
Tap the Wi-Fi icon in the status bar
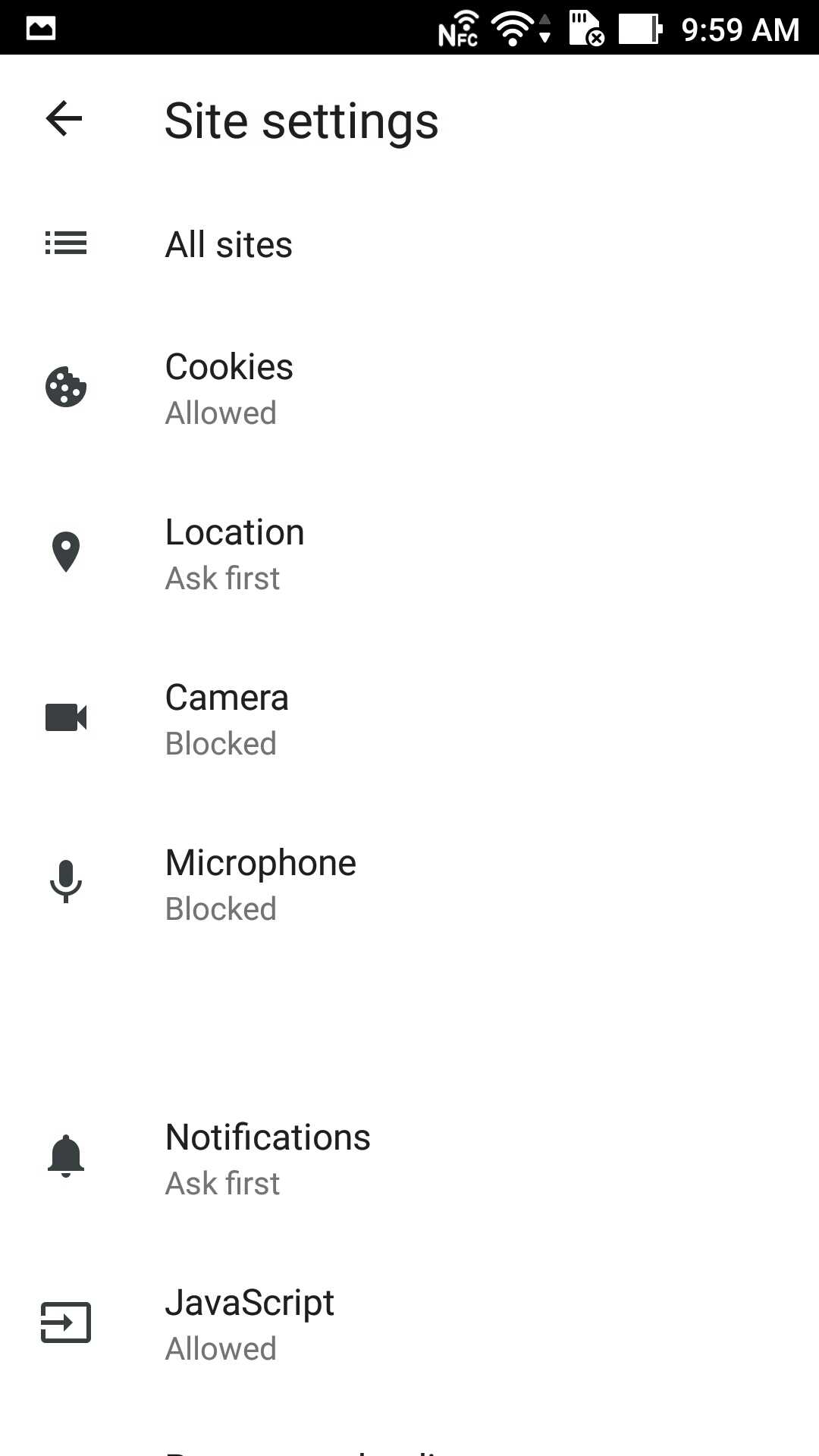(x=514, y=29)
